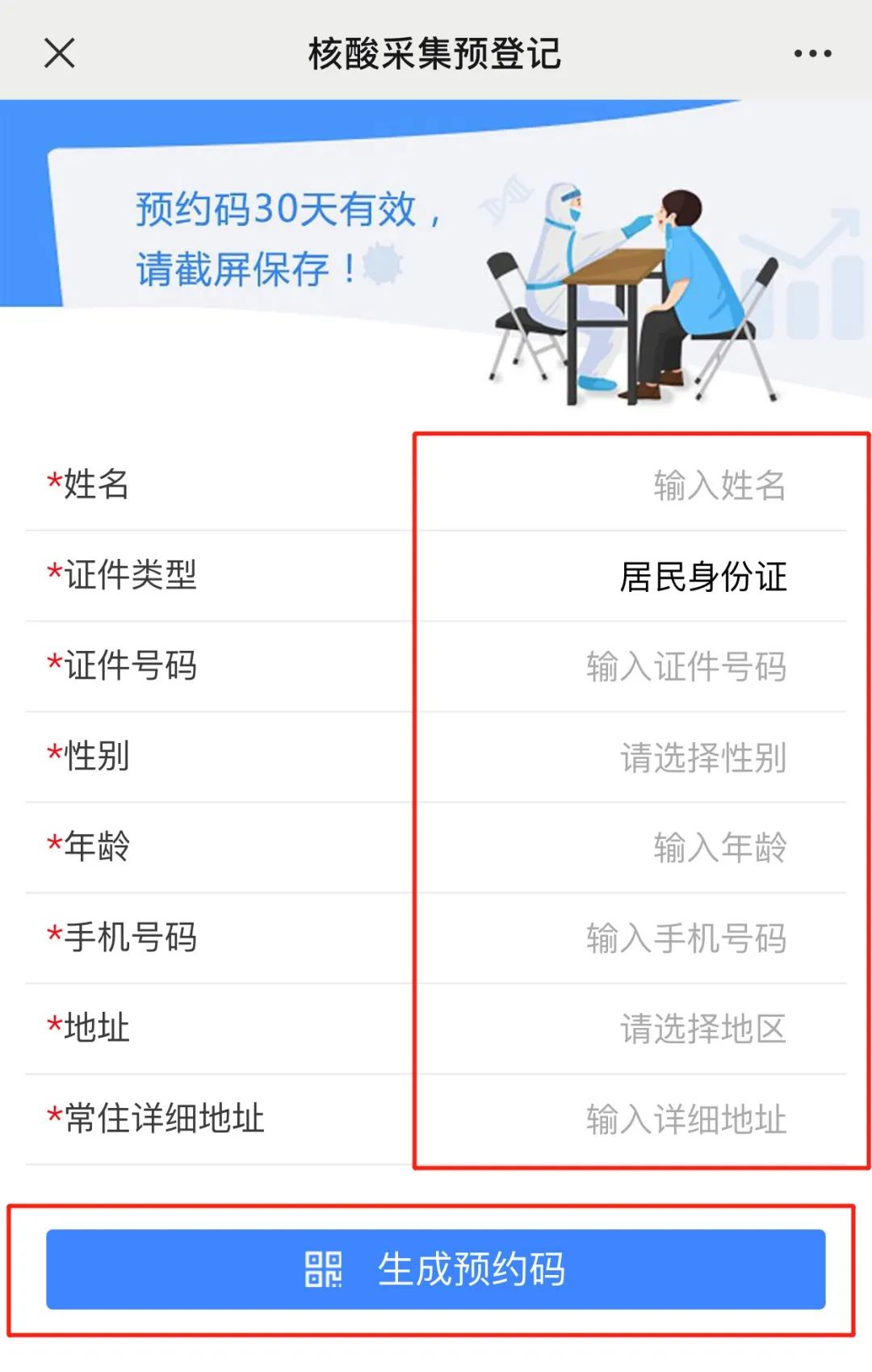Open the 请选择性别 gender picker
The height and width of the screenshot is (1372, 872).
tap(702, 757)
